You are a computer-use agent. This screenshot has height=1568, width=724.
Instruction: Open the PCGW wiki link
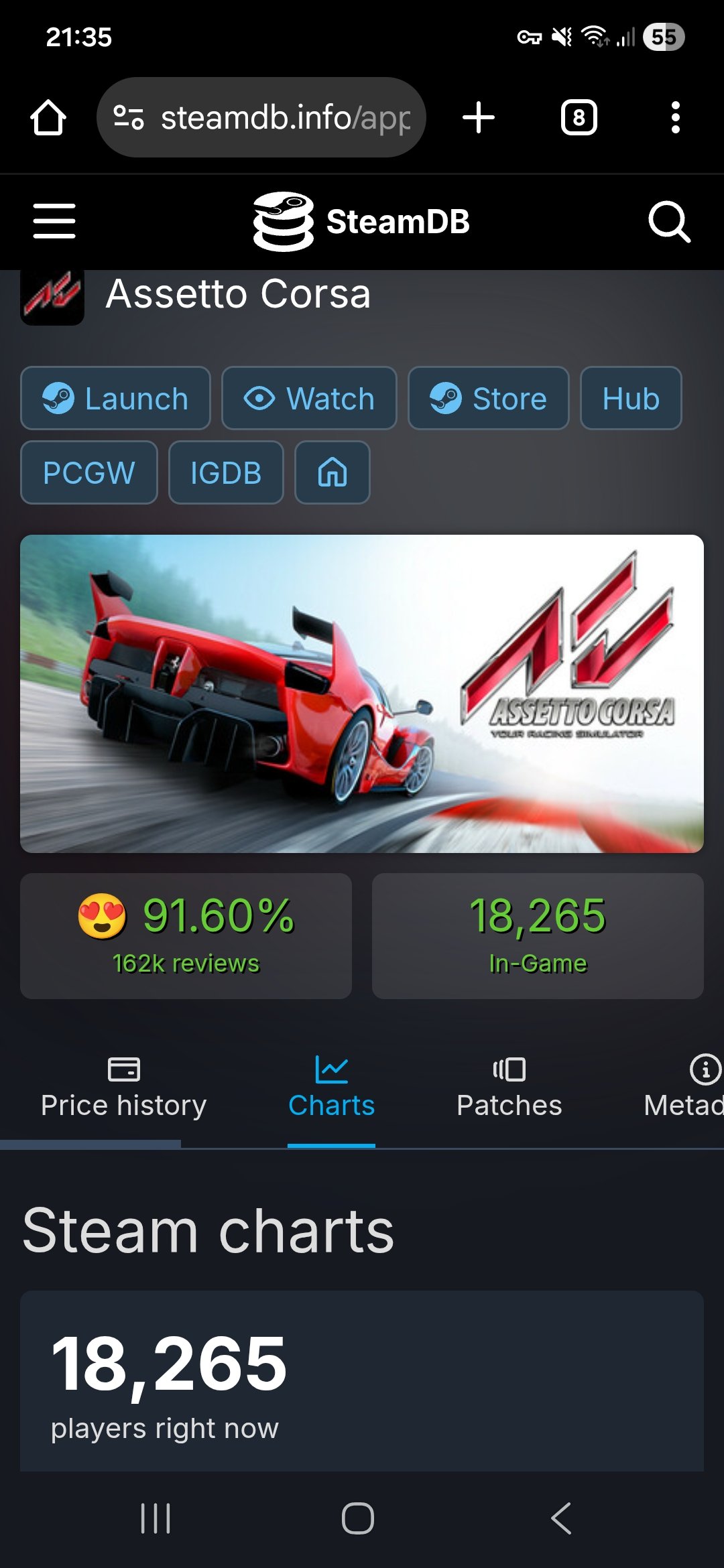tap(88, 472)
